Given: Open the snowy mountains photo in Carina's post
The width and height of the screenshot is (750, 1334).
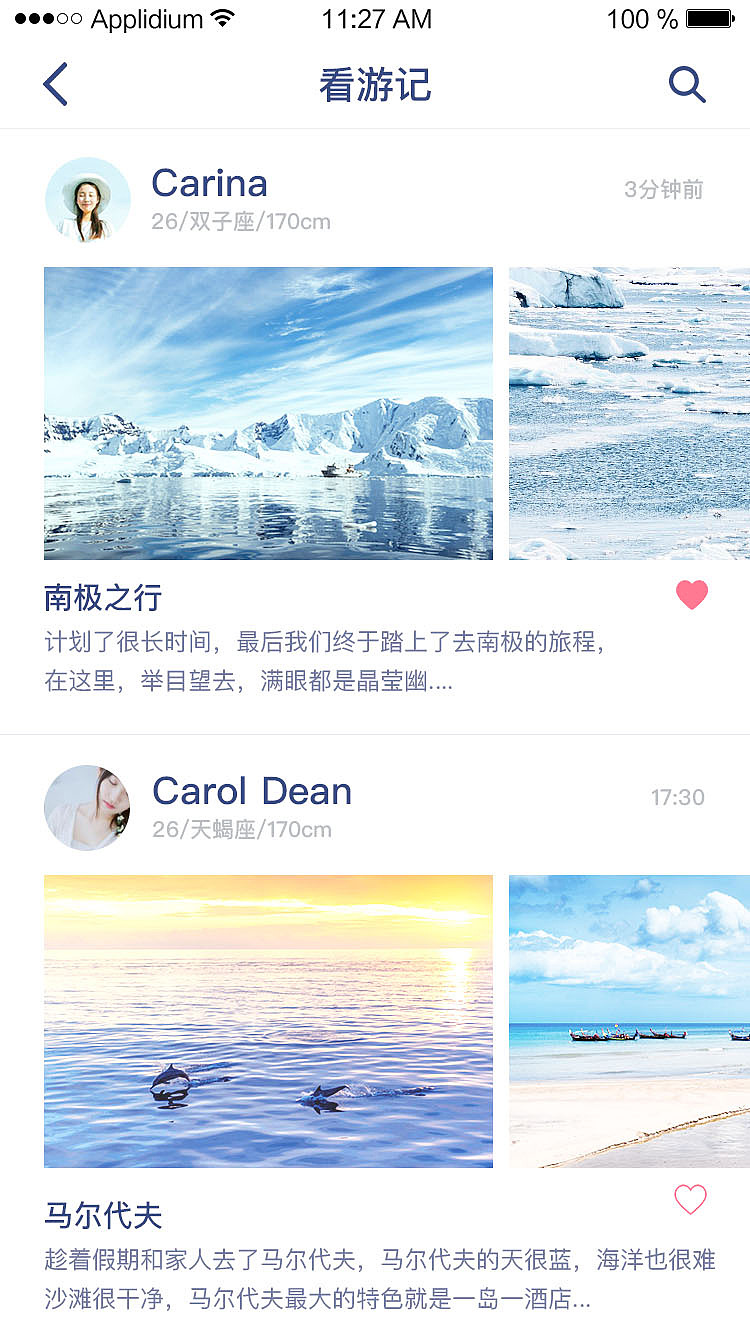Looking at the screenshot, I should 268,412.
